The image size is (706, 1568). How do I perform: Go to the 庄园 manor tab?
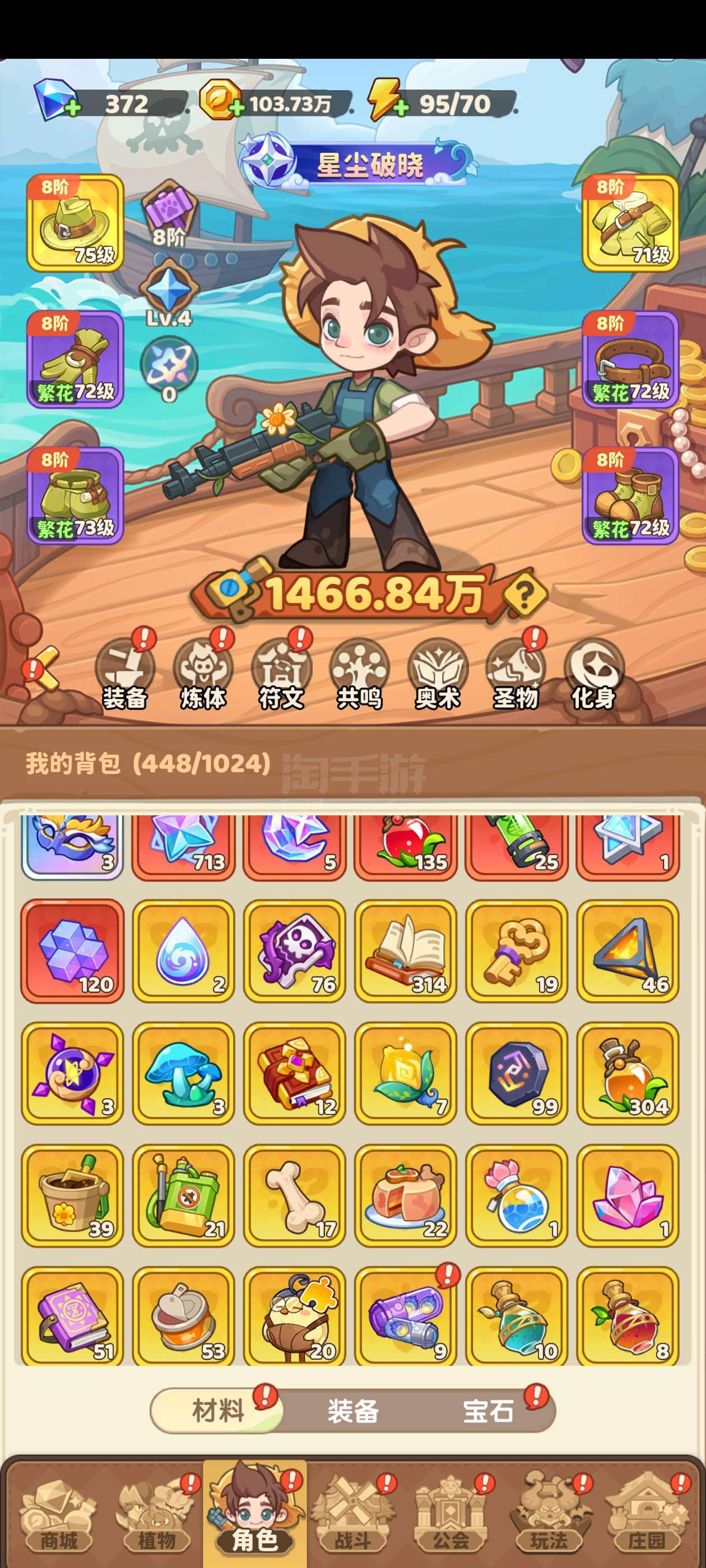647,1517
